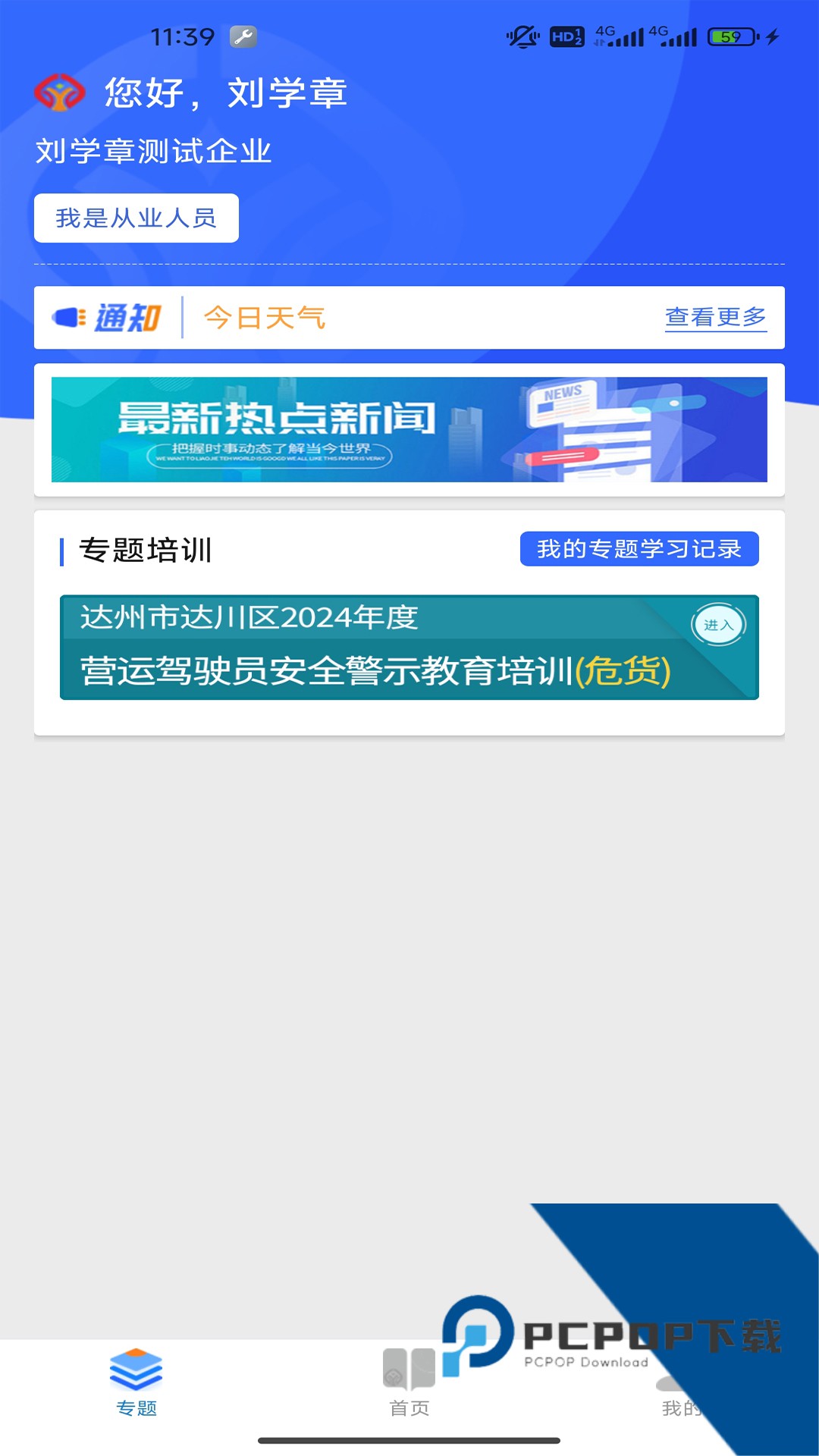Click the 我是从业人员 button

[x=136, y=218]
